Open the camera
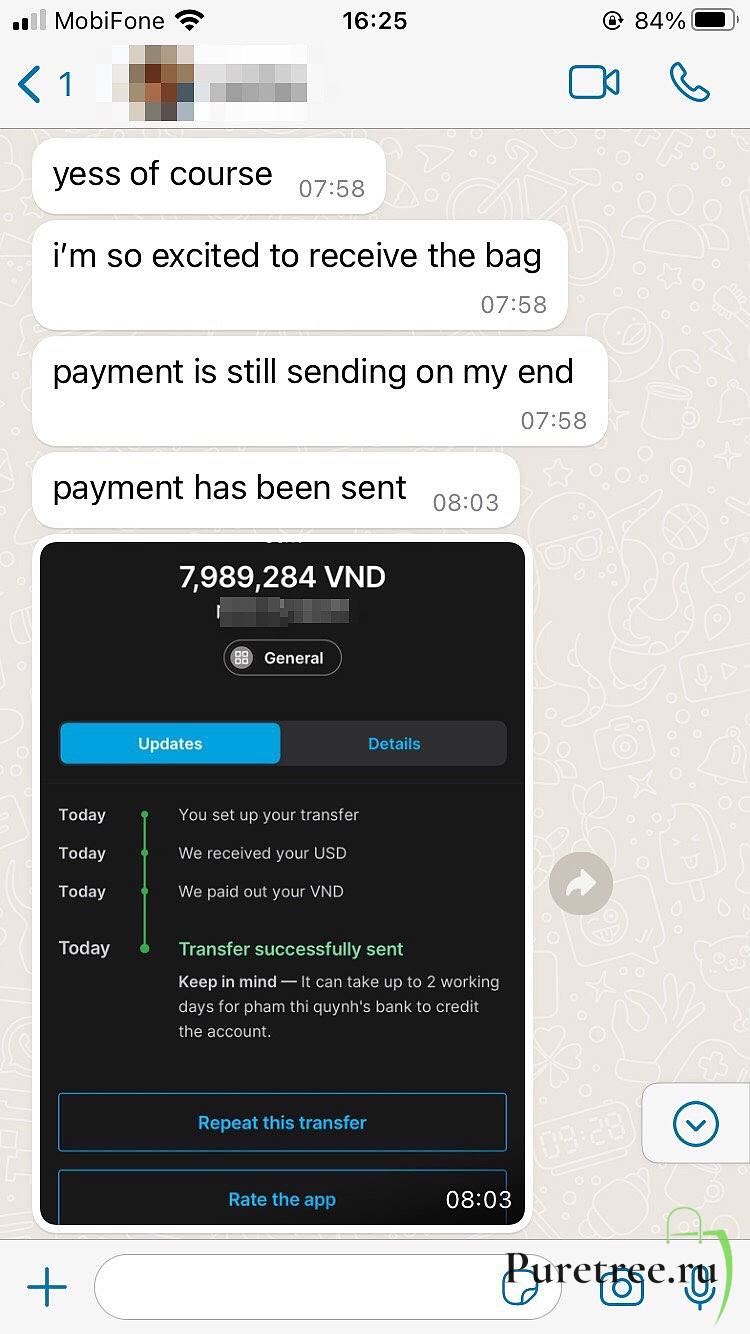The image size is (750, 1334). [621, 1289]
